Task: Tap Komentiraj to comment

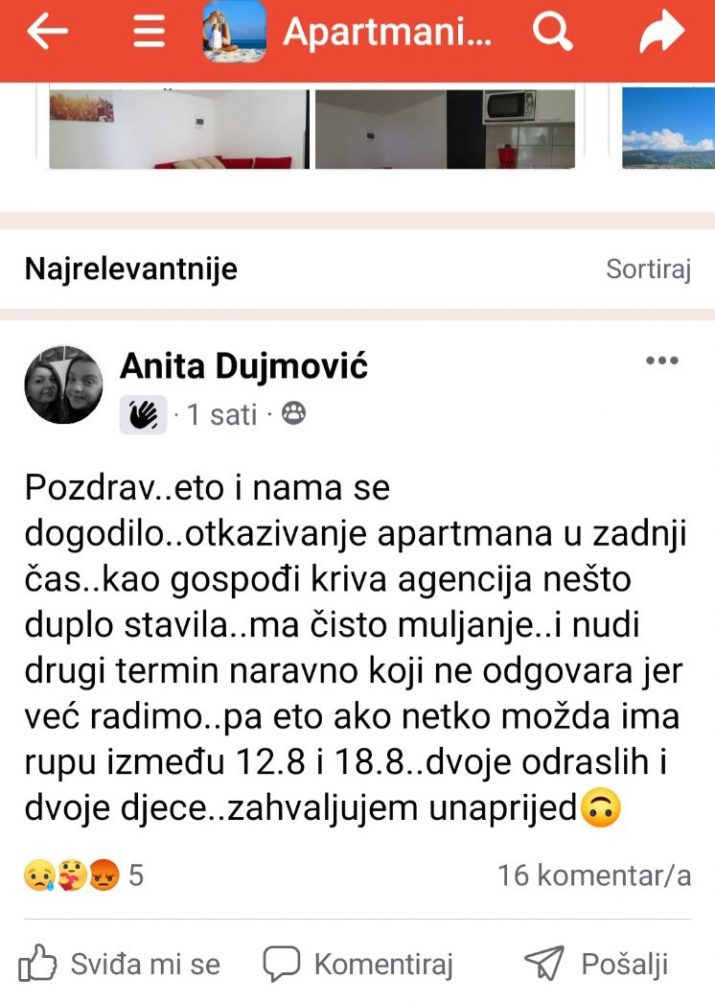Action: (x=358, y=964)
